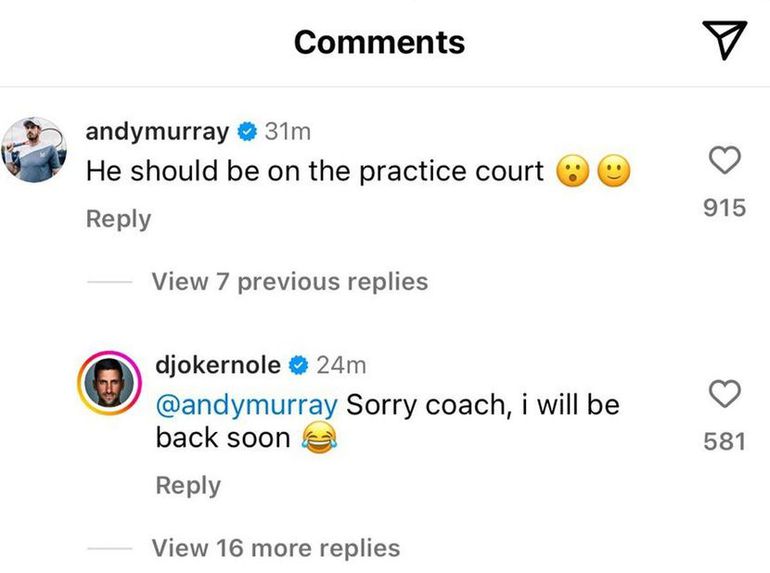770x573 pixels.
Task: Reply to andymurray's comment
Action: pos(118,219)
